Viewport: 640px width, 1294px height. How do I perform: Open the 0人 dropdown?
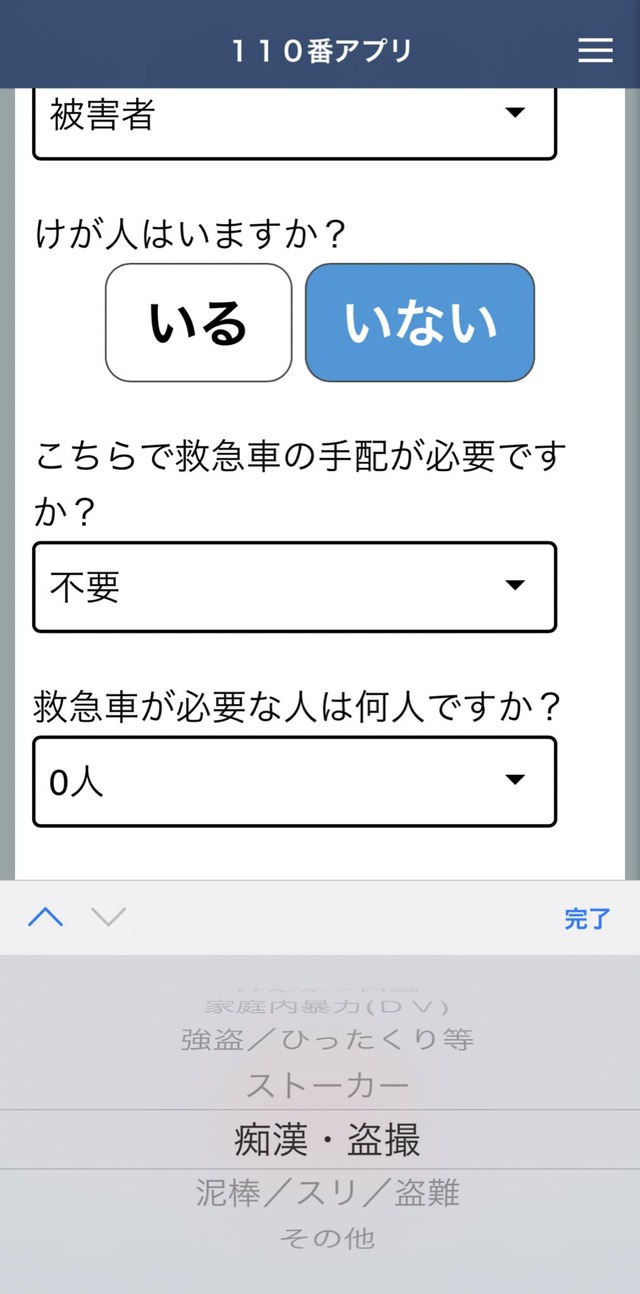pyautogui.click(x=294, y=782)
